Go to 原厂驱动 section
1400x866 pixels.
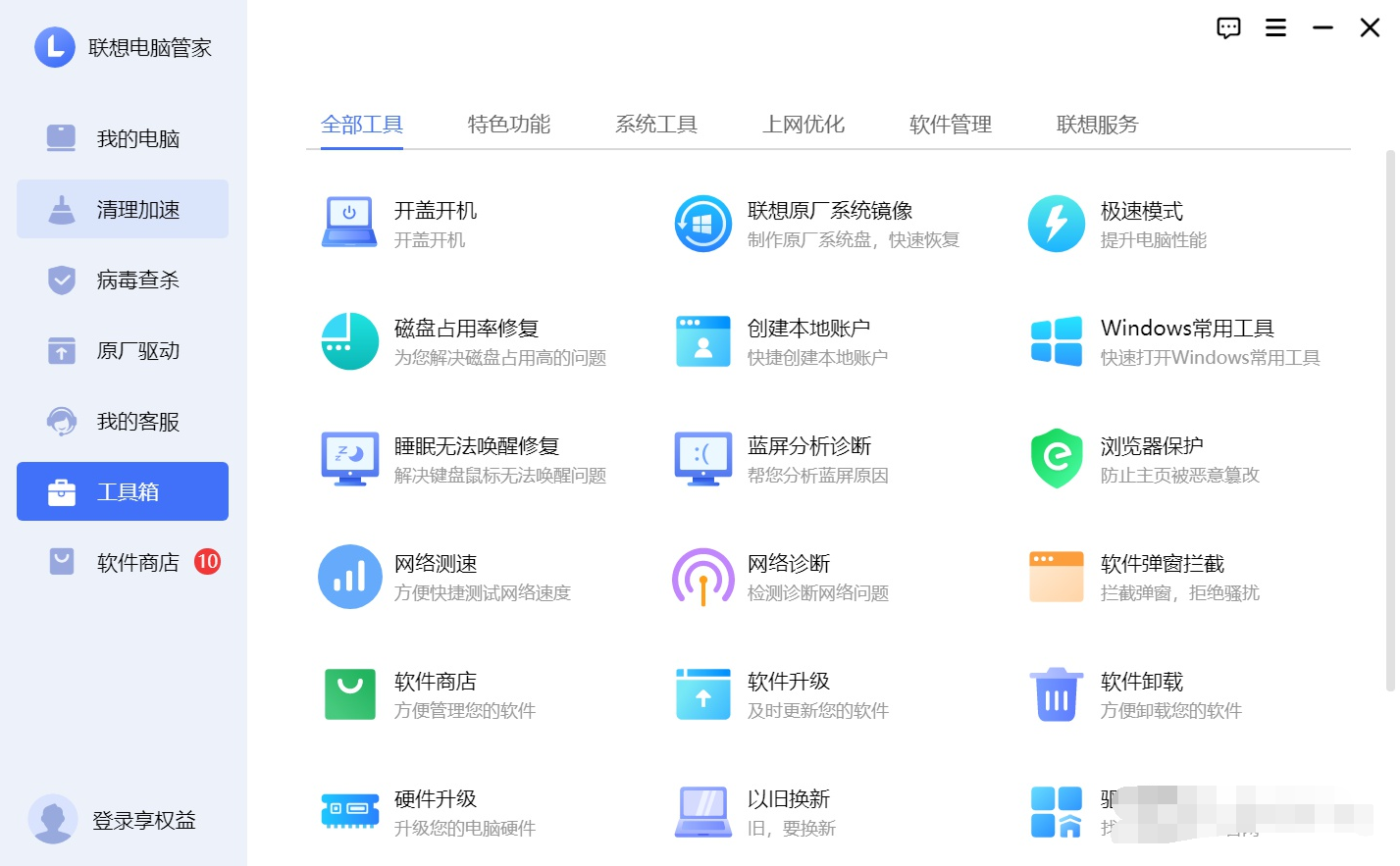click(x=123, y=350)
